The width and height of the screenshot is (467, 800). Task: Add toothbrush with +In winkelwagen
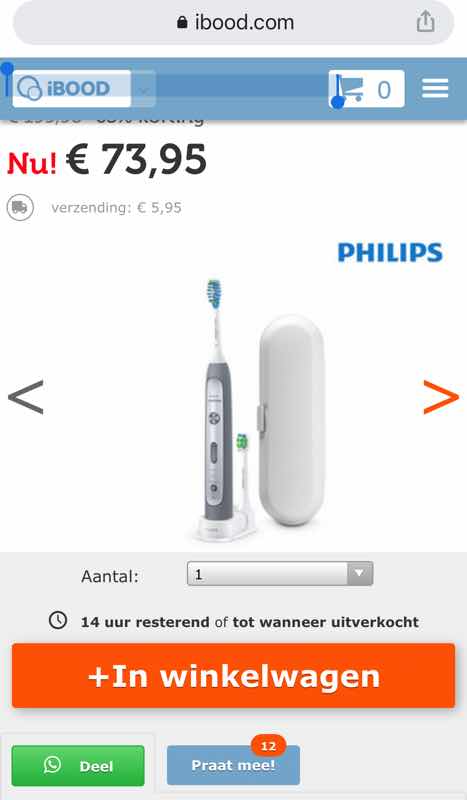tap(233, 676)
